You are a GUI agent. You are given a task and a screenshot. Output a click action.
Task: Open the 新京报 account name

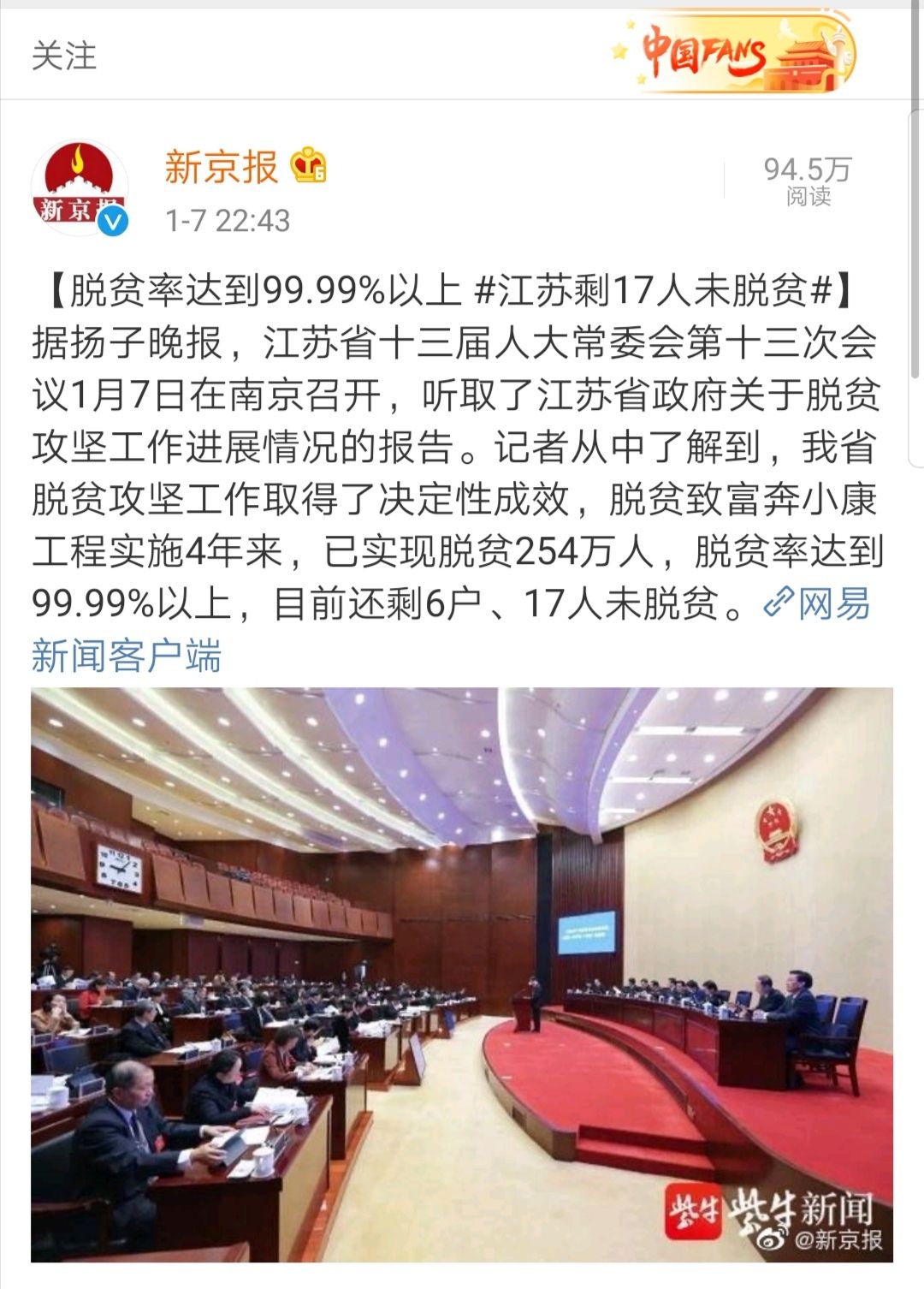pos(221,166)
